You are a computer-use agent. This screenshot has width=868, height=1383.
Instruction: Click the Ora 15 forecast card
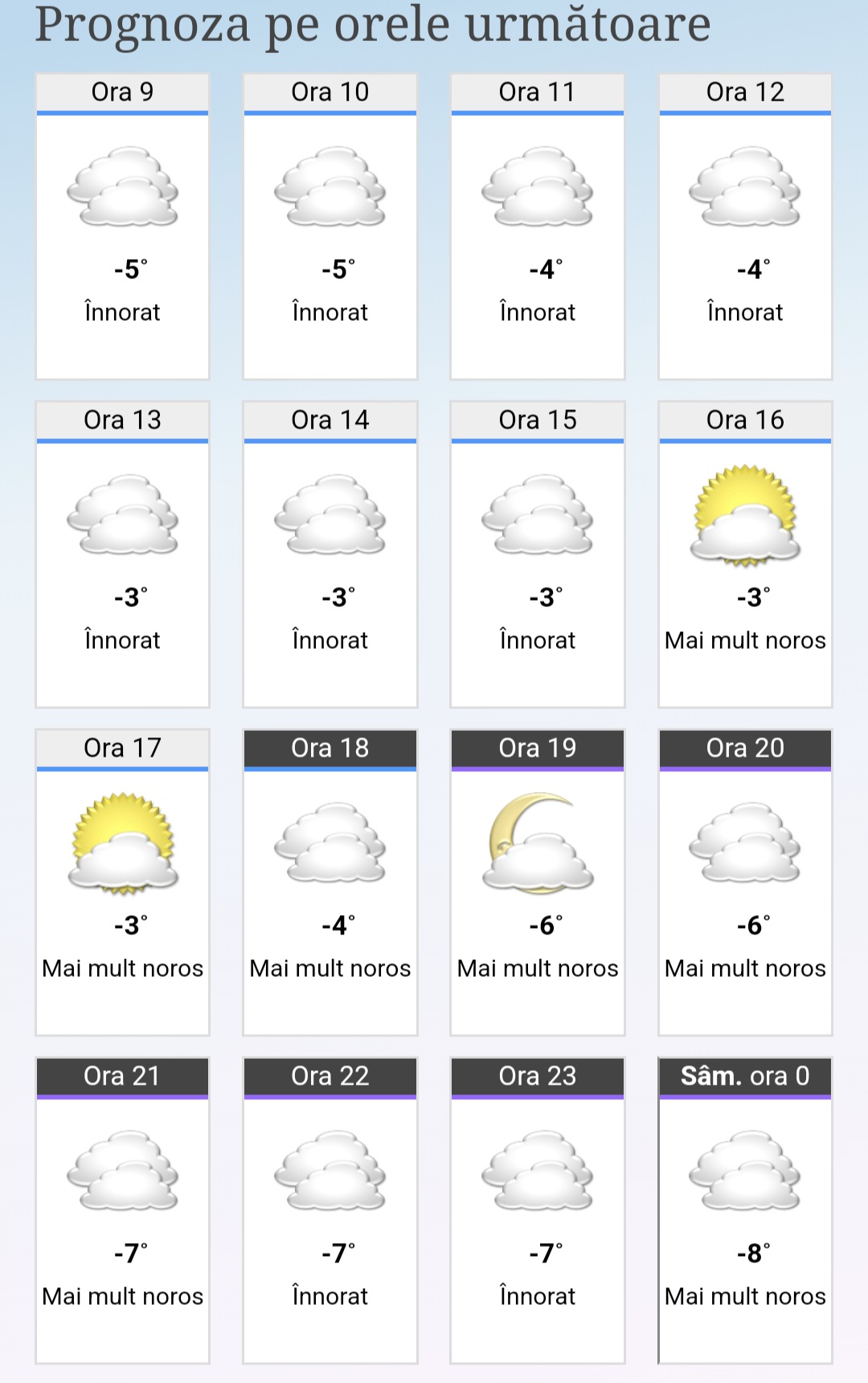tap(537, 555)
